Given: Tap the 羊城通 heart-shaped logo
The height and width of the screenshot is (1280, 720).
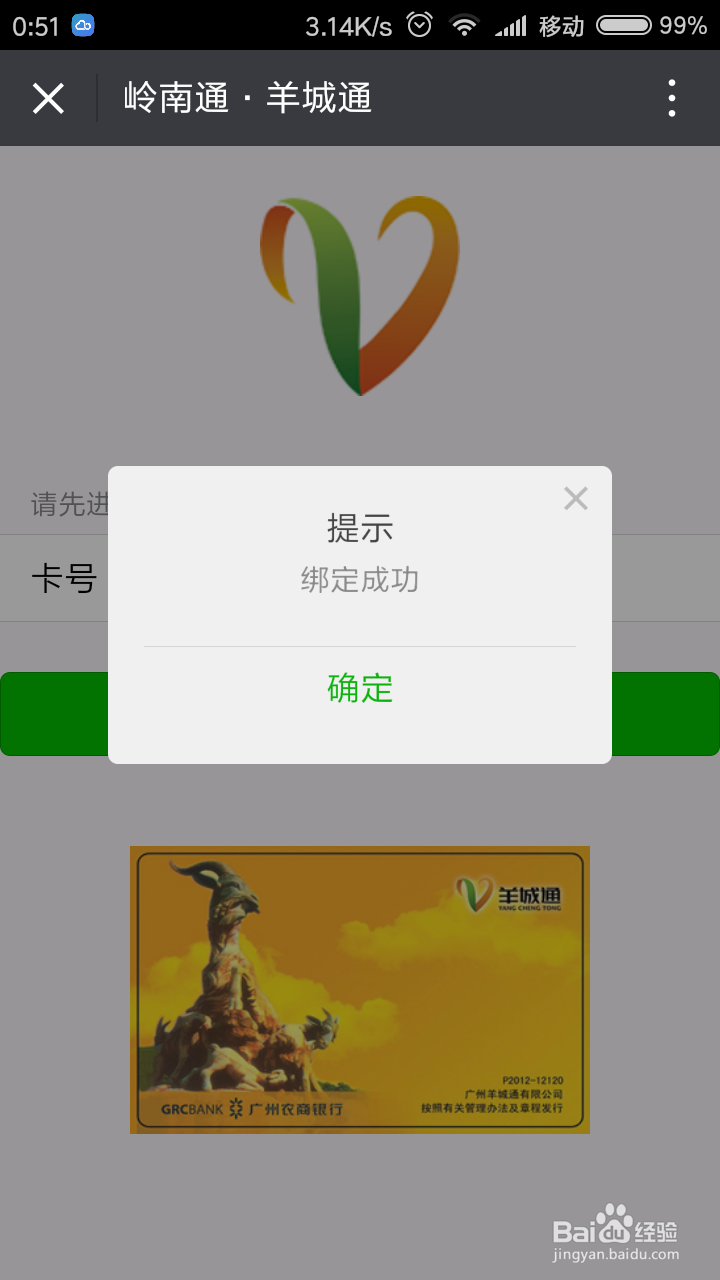Looking at the screenshot, I should click(x=358, y=293).
